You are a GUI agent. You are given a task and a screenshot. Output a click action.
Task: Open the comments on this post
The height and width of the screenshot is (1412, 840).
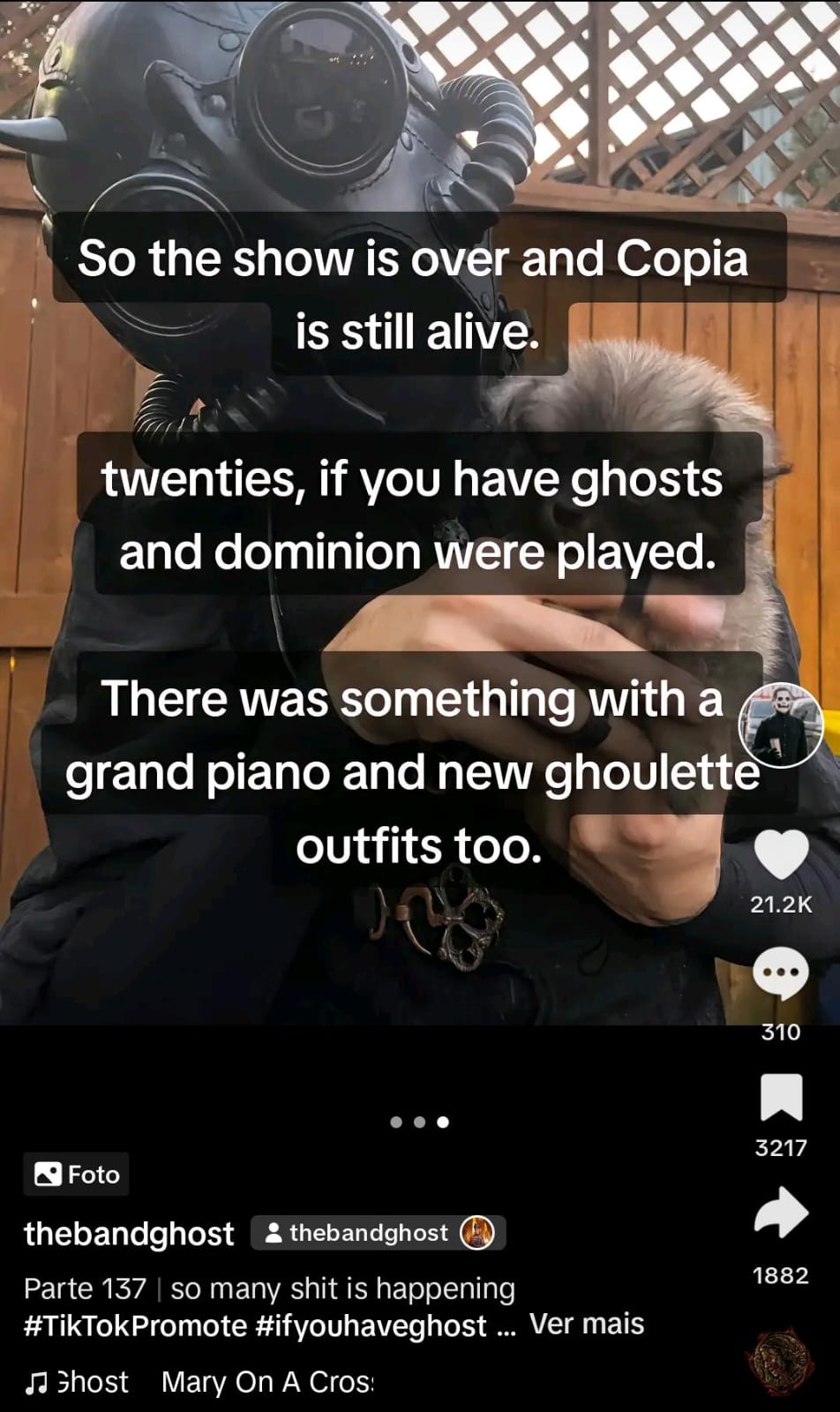coord(781,974)
